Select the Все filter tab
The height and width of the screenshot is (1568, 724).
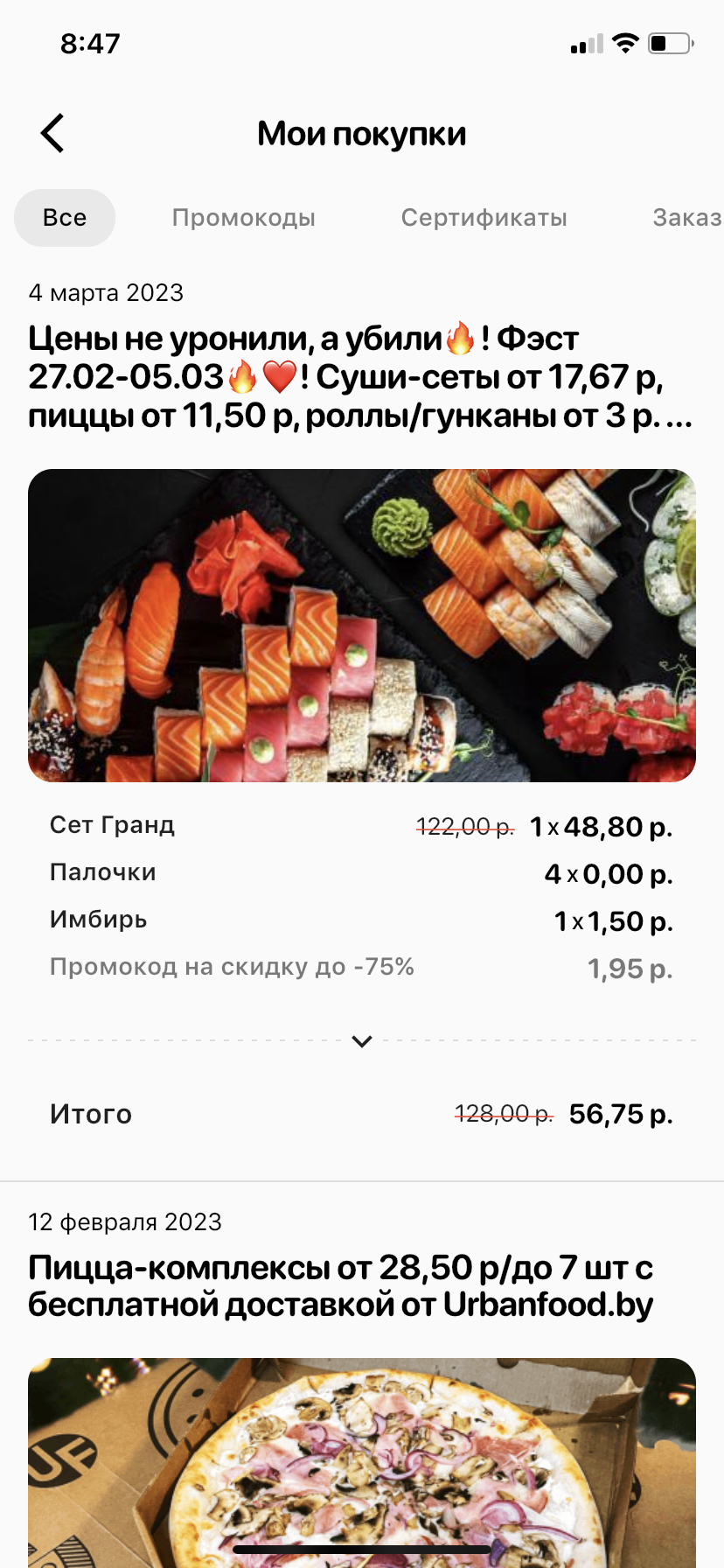point(65,218)
